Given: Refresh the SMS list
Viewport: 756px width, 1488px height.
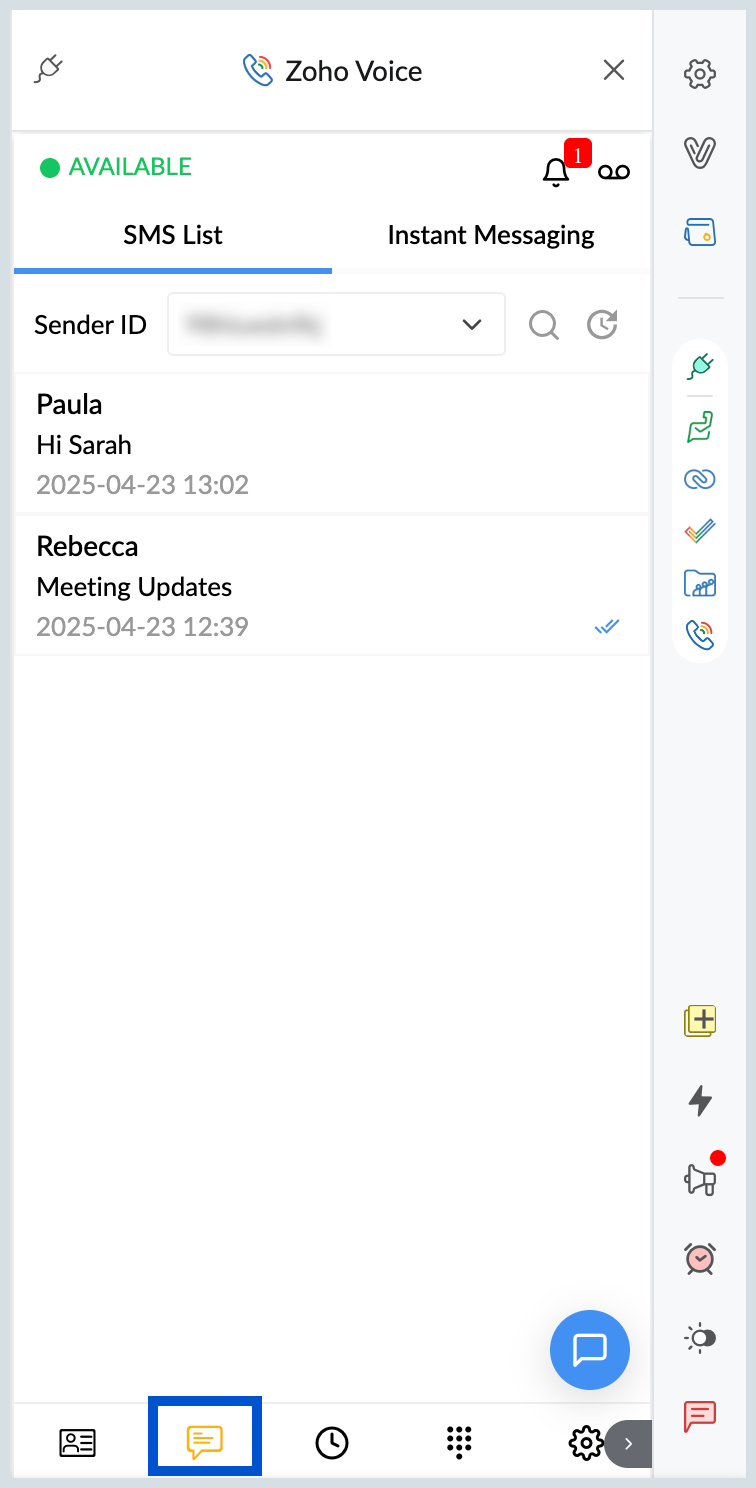Looking at the screenshot, I should click(602, 324).
